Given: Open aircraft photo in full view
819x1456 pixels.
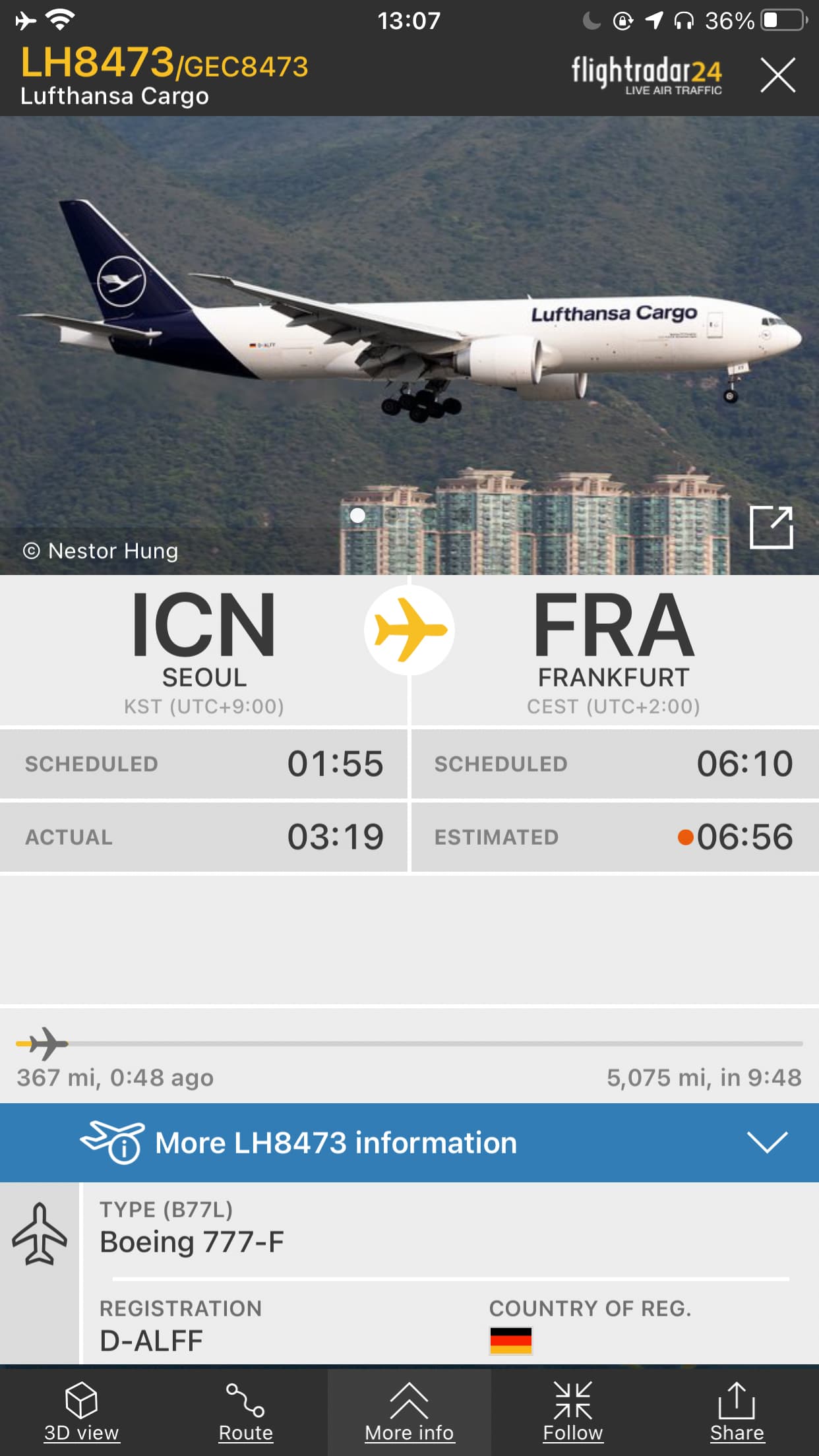Looking at the screenshot, I should coord(771,528).
